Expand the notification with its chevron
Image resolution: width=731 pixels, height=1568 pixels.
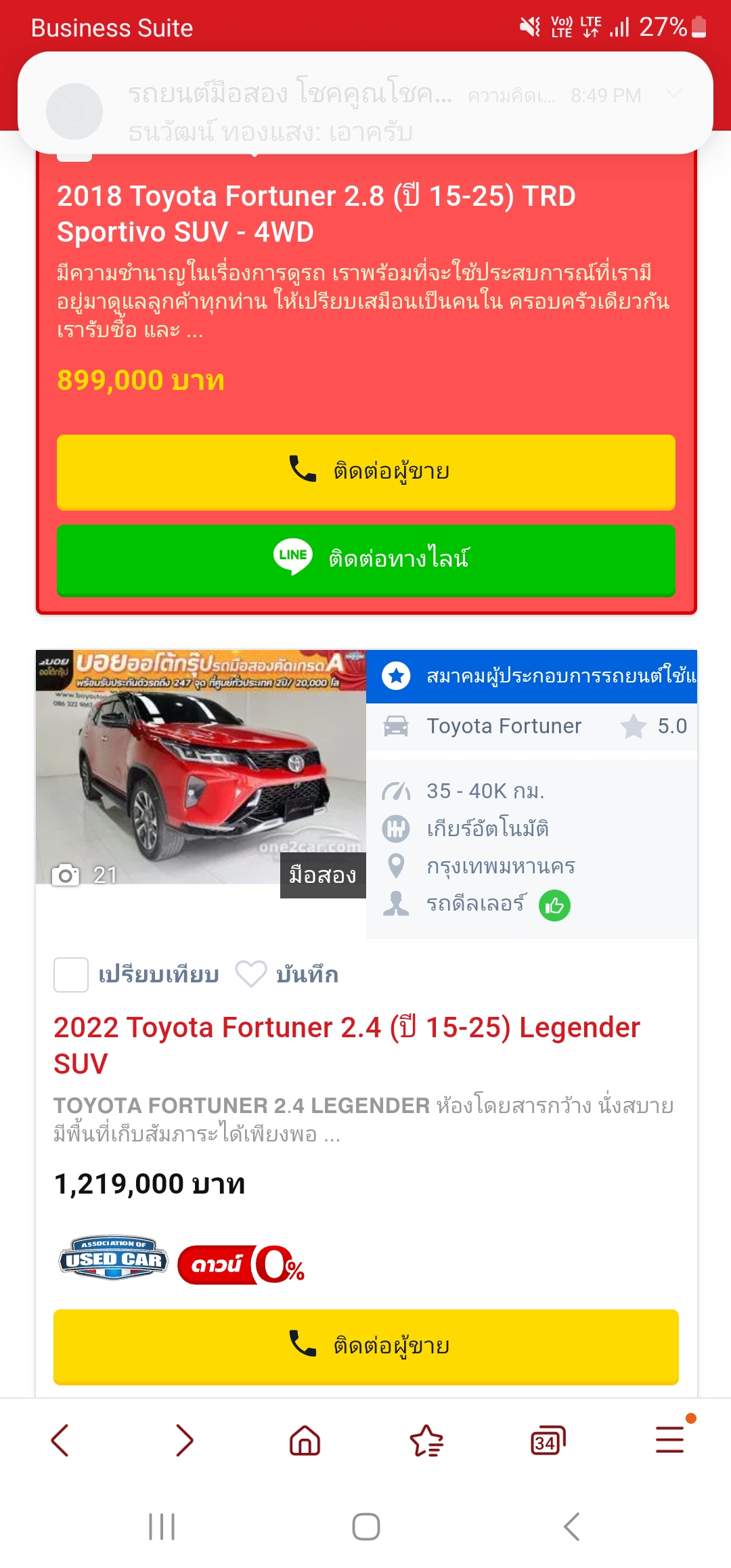coord(673,93)
